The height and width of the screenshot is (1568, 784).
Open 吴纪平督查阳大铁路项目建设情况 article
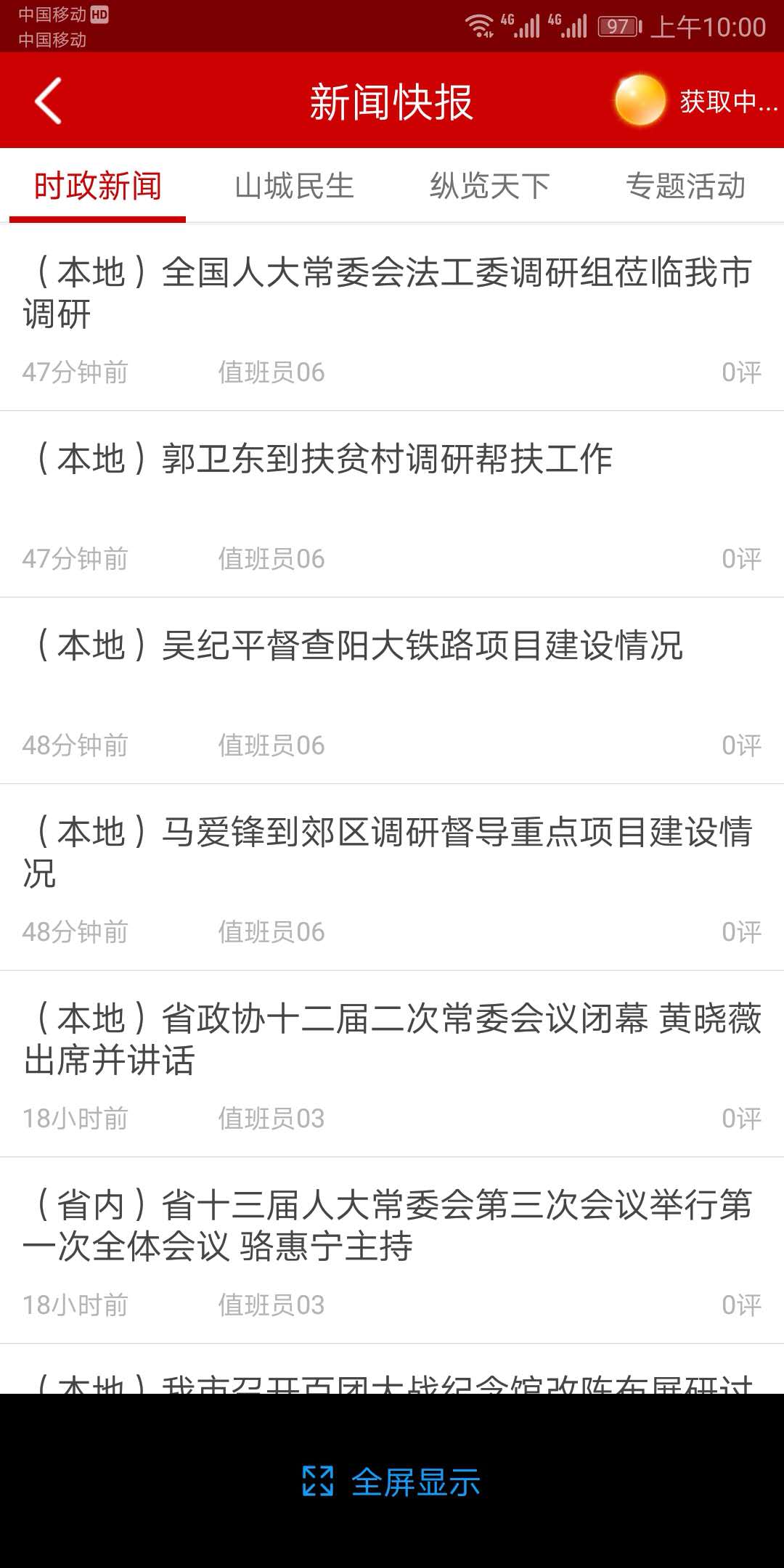pyautogui.click(x=388, y=646)
